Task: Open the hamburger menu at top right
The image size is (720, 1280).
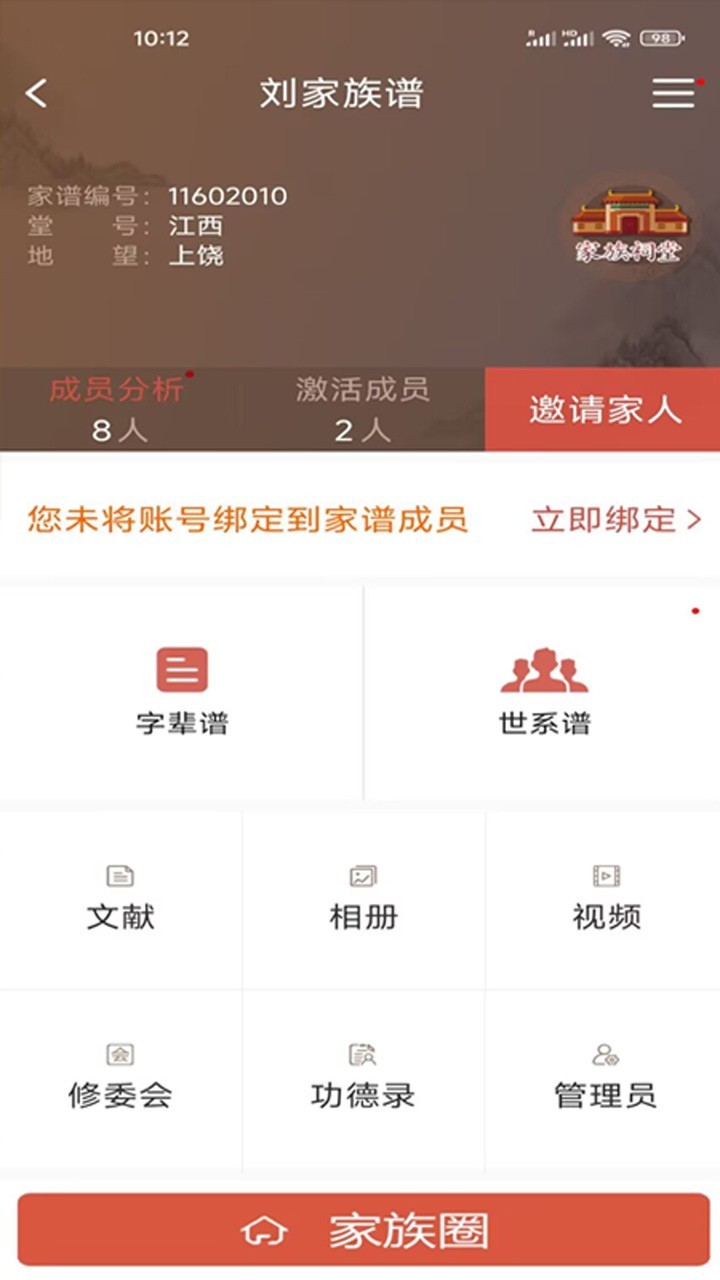Action: (674, 92)
